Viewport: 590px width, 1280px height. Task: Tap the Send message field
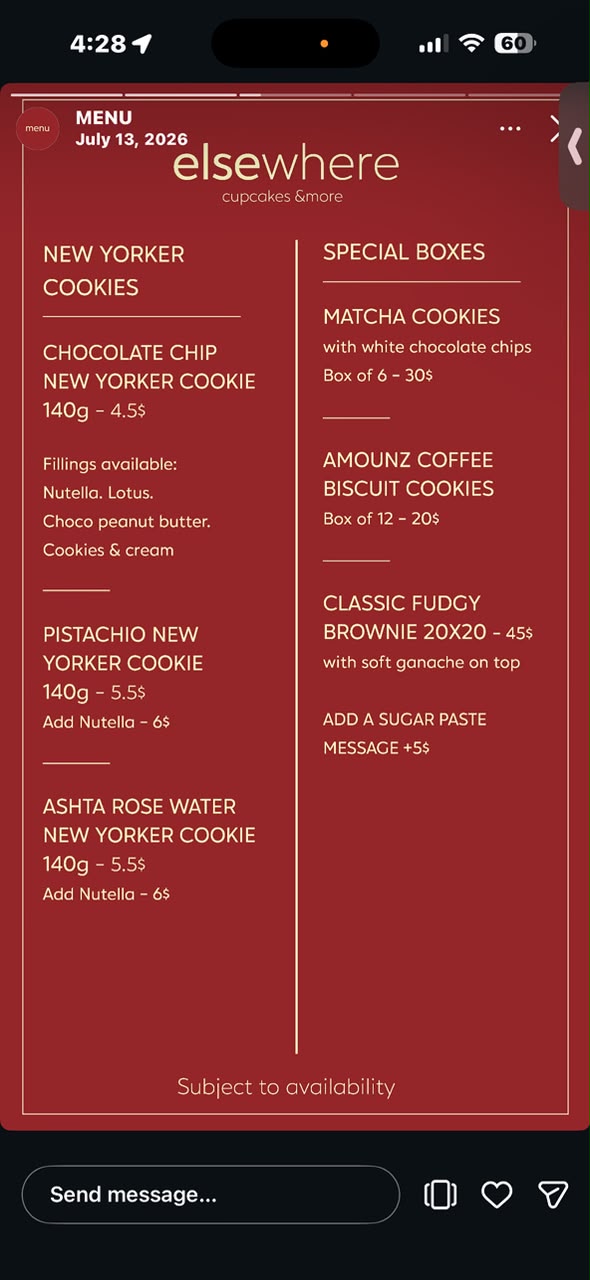click(211, 1194)
